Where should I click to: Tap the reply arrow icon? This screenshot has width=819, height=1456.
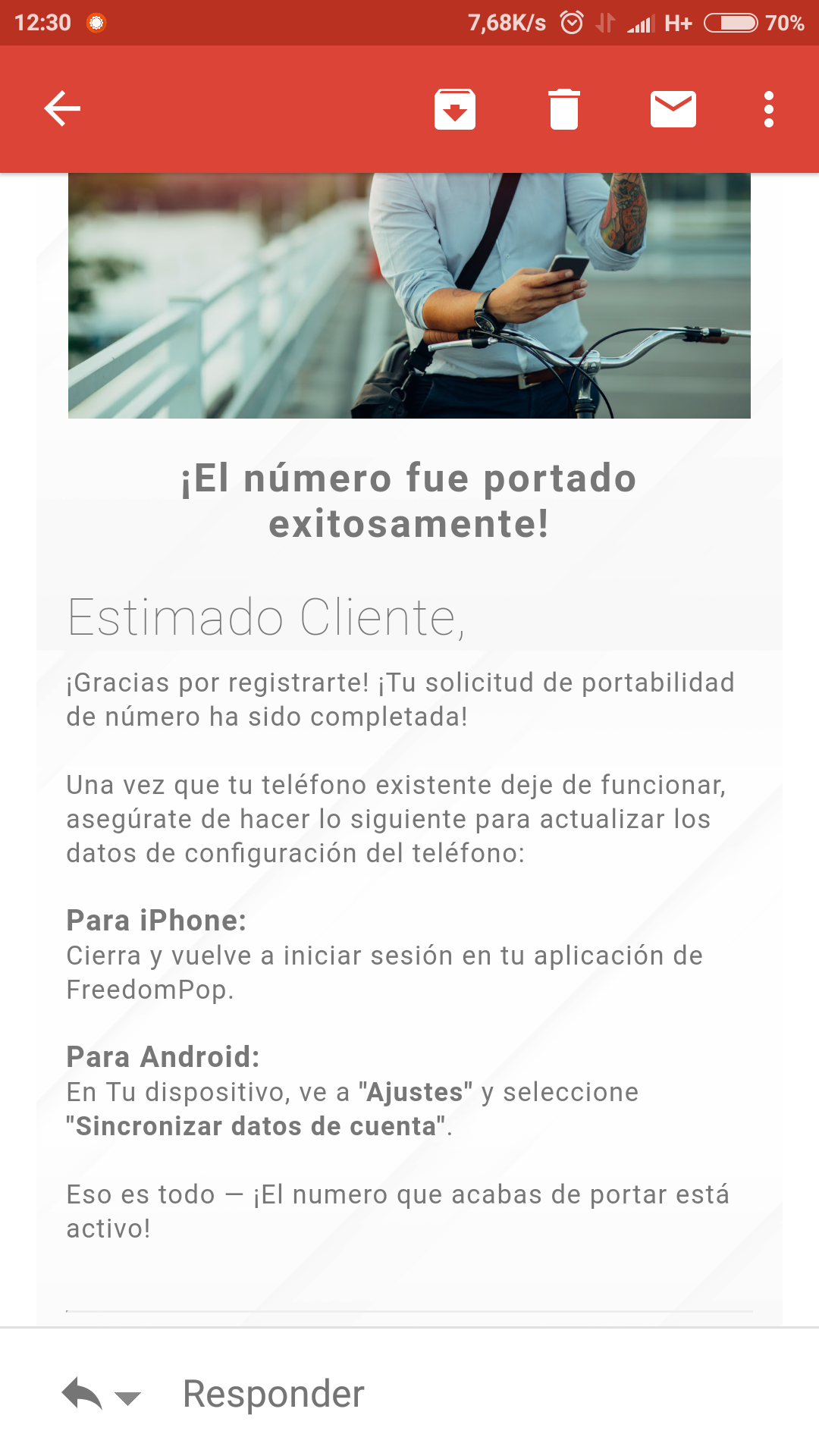pyautogui.click(x=82, y=1394)
